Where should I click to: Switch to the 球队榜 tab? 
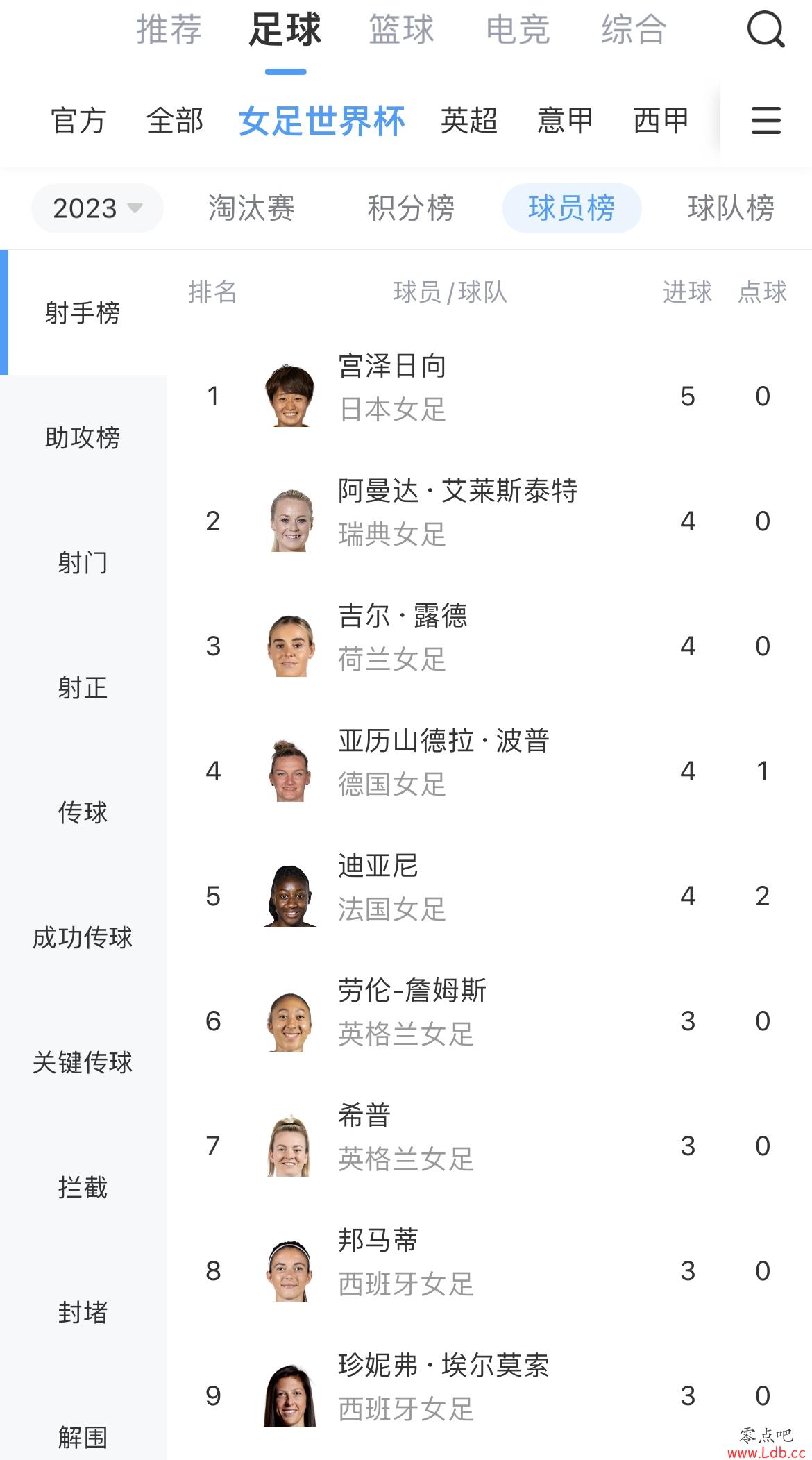click(731, 208)
